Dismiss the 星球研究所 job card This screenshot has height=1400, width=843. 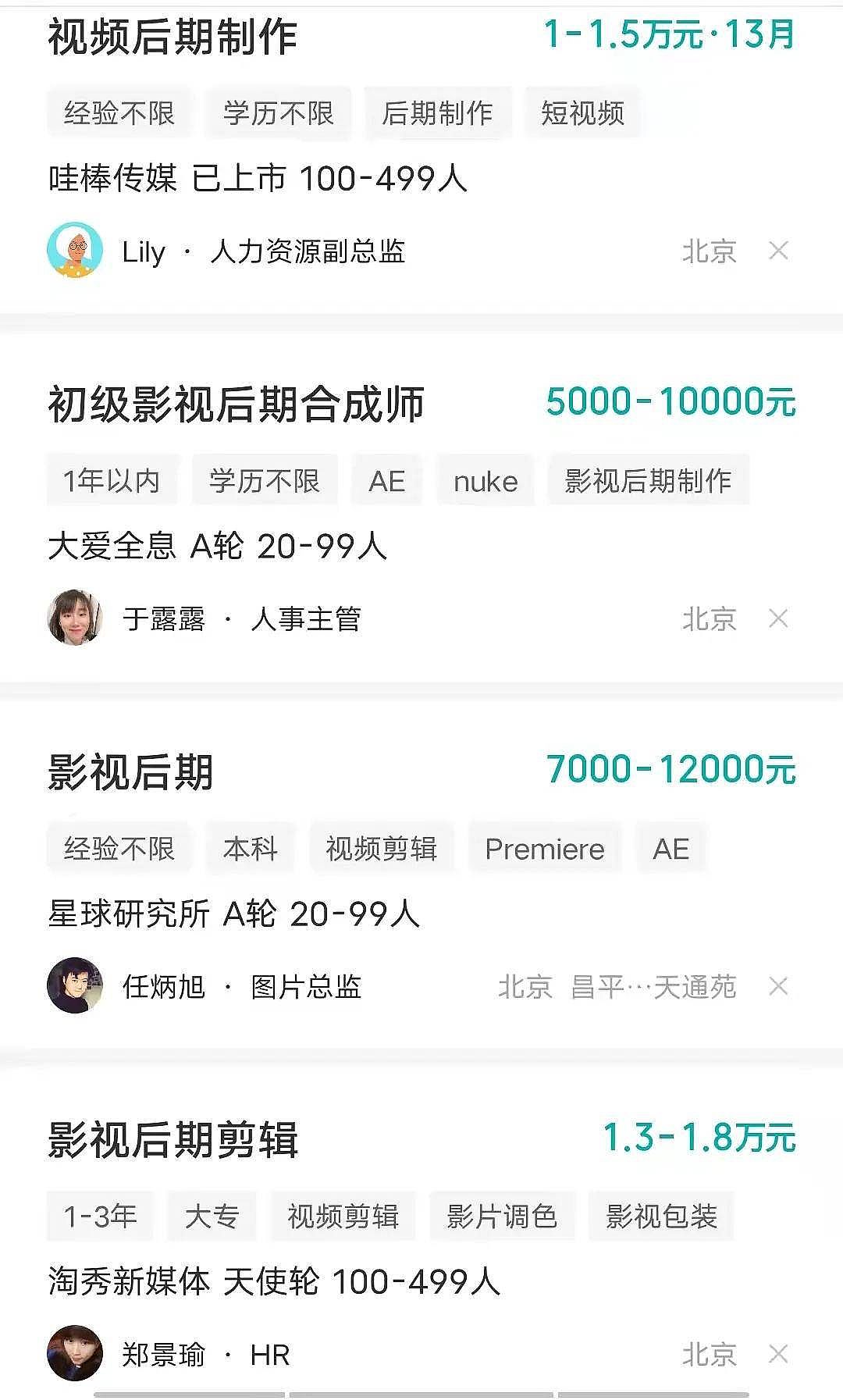[x=778, y=986]
